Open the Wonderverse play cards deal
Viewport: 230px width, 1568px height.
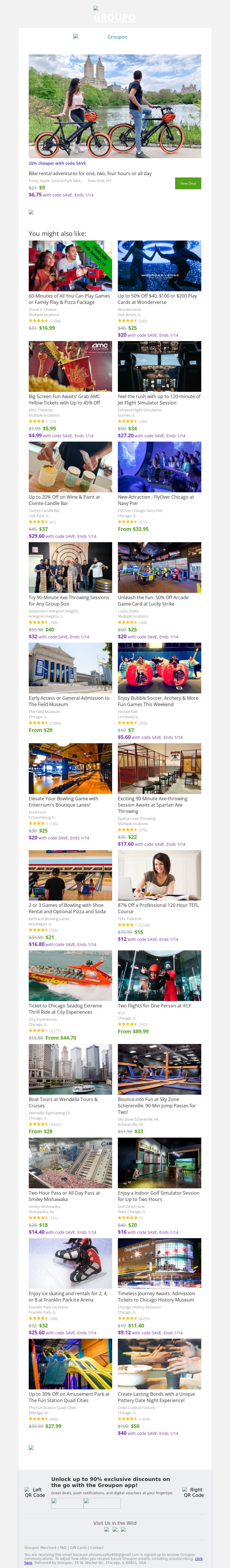(x=159, y=266)
